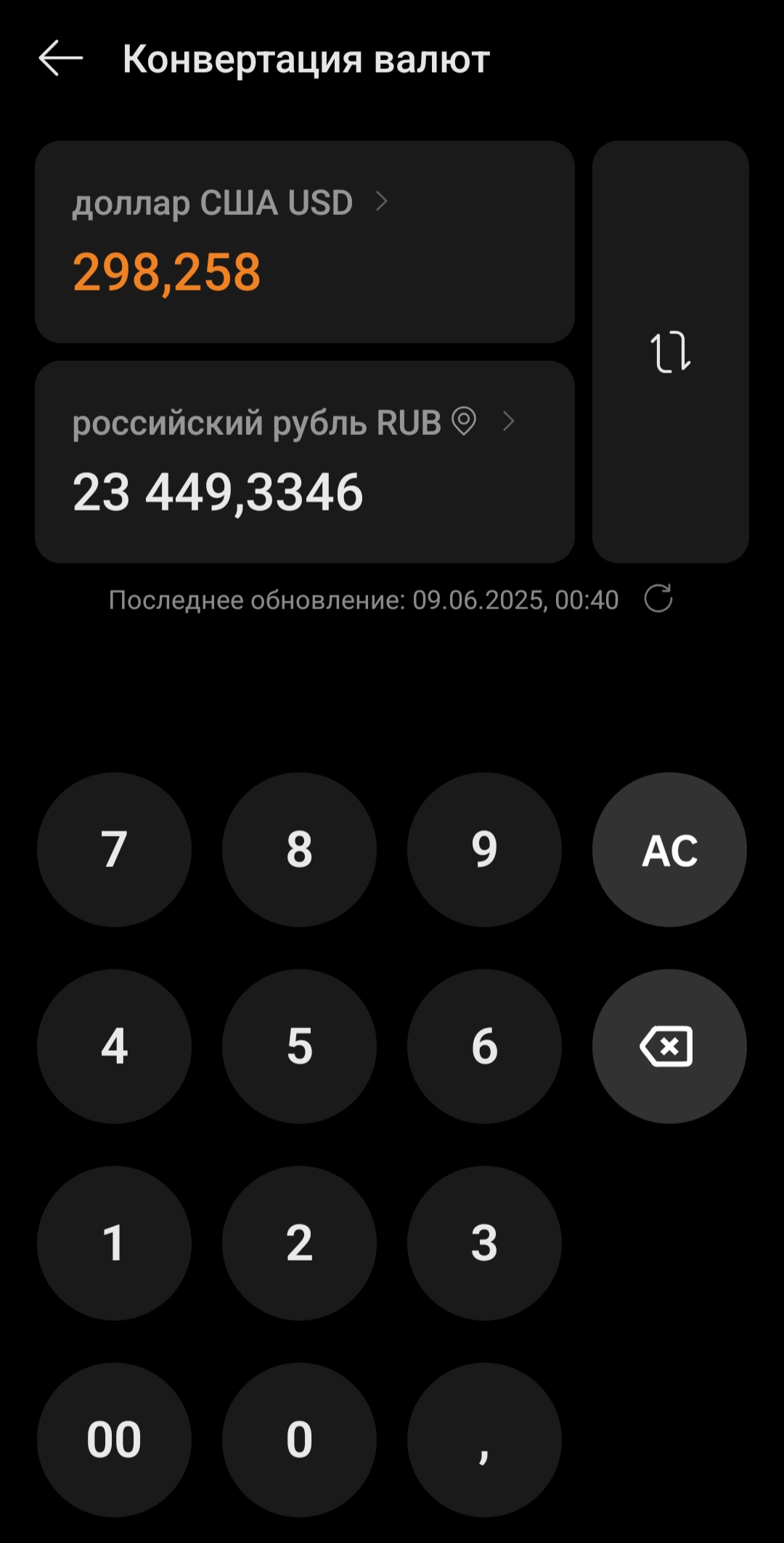
Task: Delete the last digit with backspace
Action: click(x=669, y=1046)
